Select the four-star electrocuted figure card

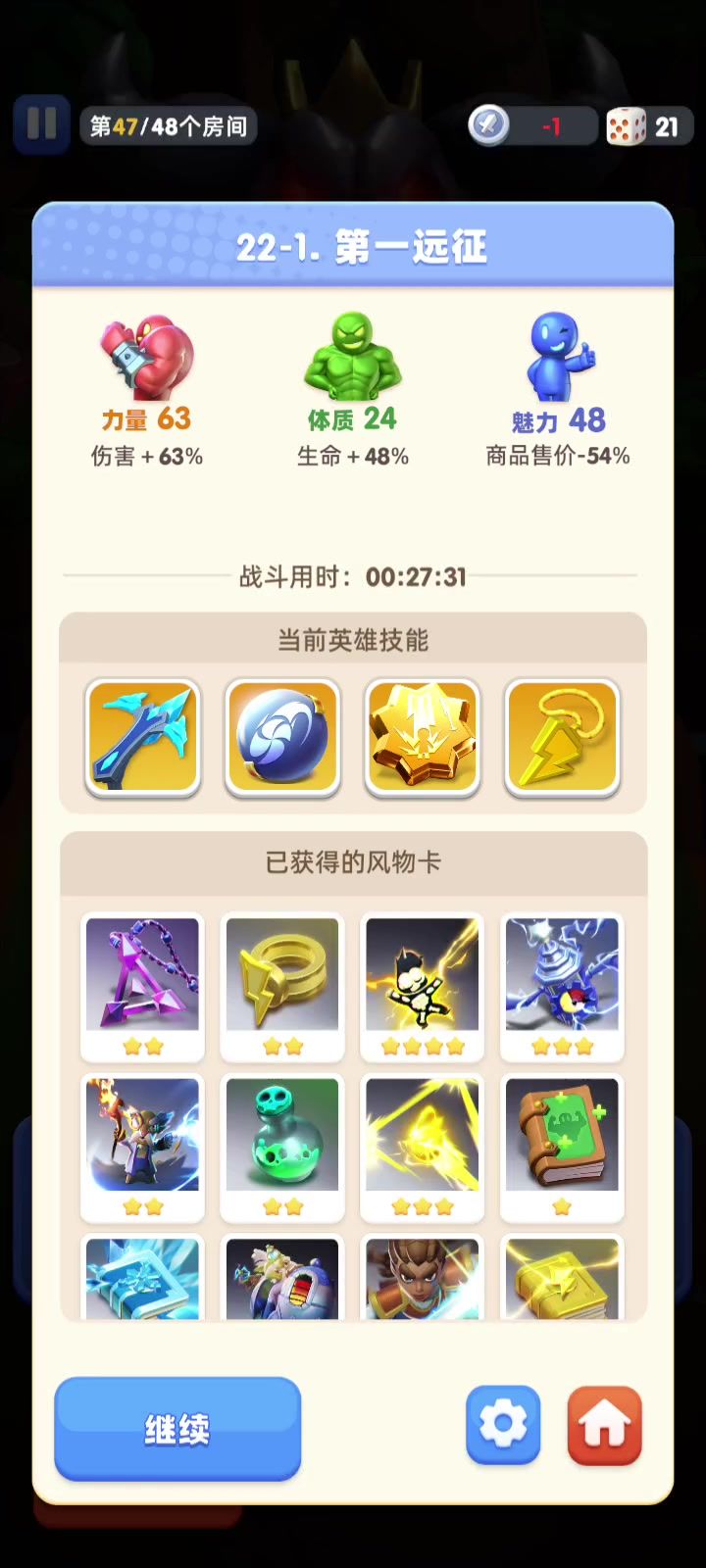pyautogui.click(x=423, y=986)
